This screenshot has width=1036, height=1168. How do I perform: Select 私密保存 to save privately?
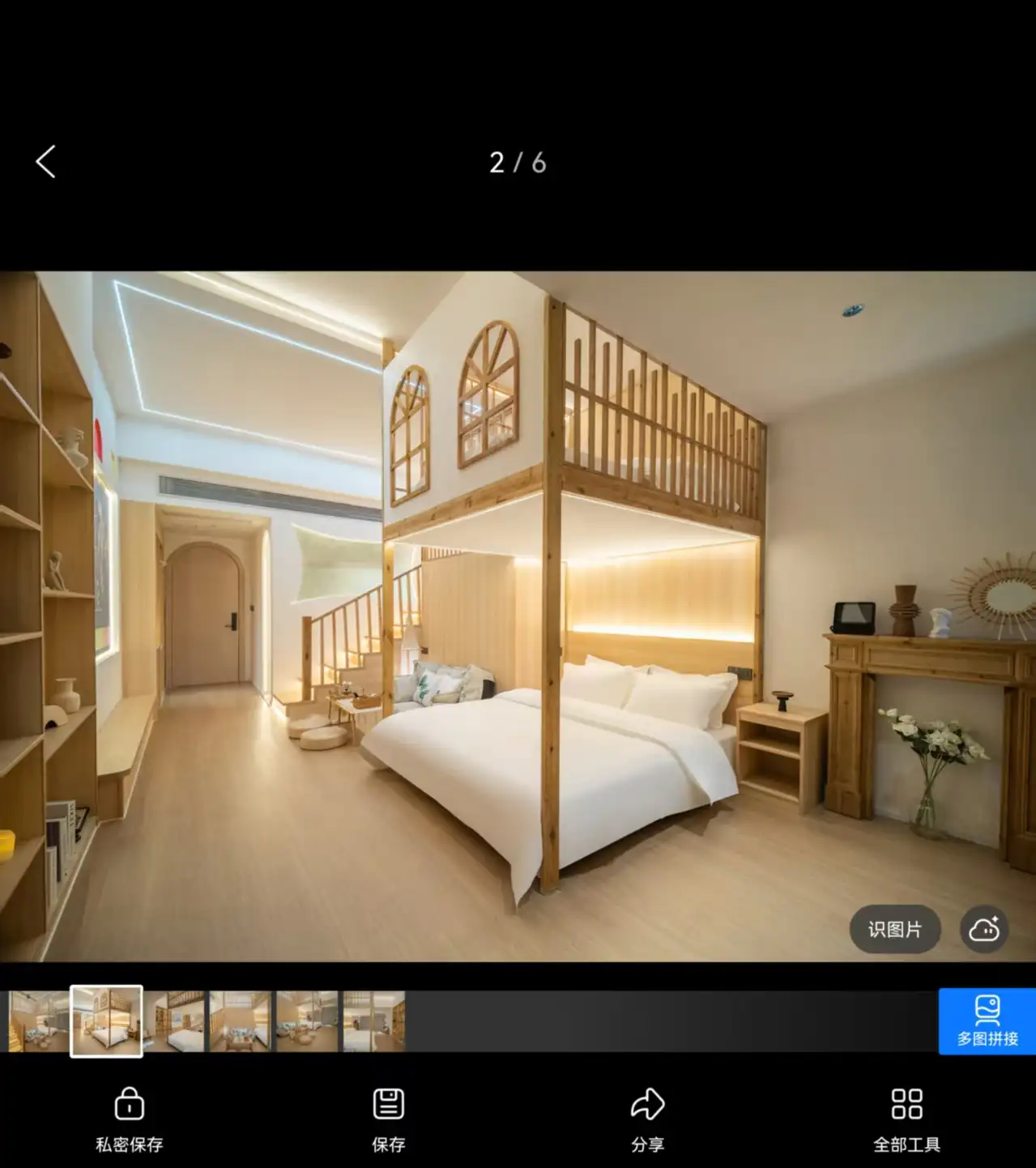coord(130,1119)
